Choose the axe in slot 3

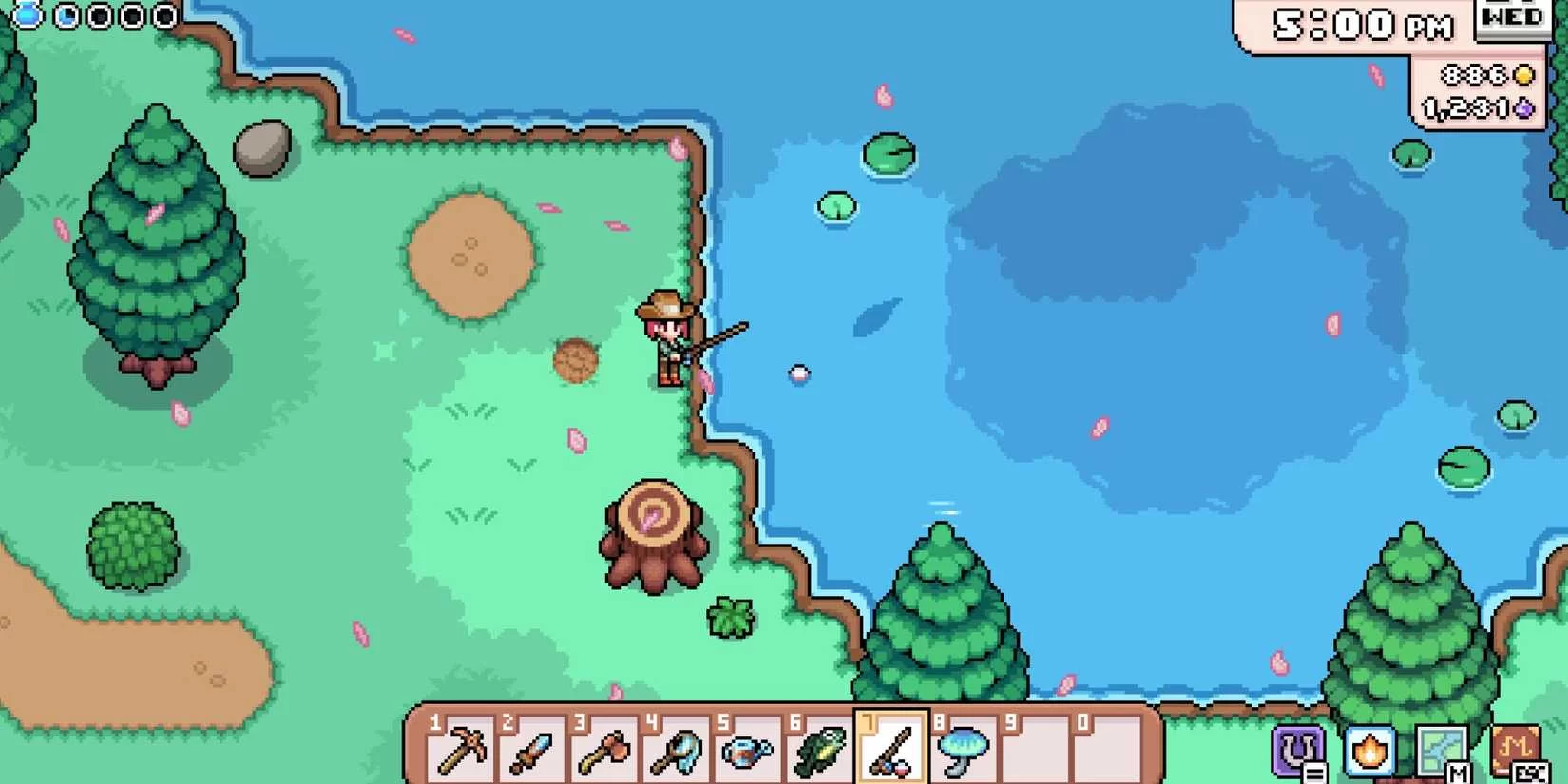coord(604,750)
